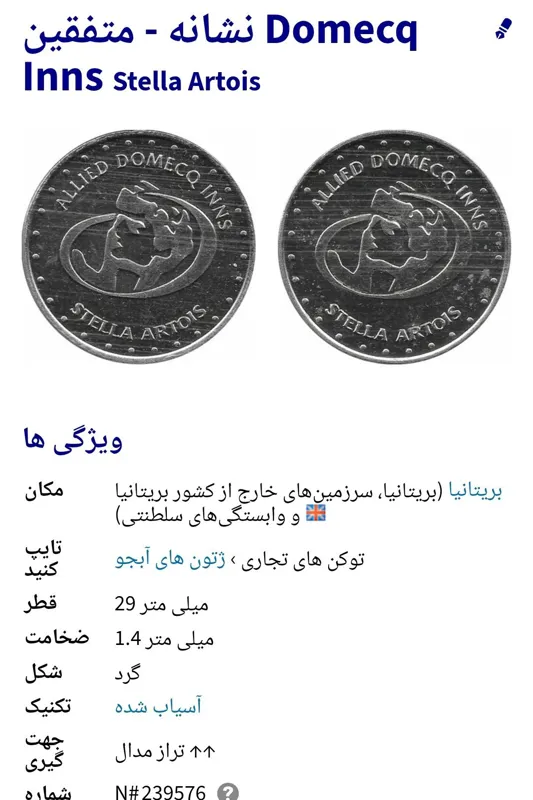Viewport: 533px width, 800px height.
Task: Tap the help icon next to N#239576
Action: [x=227, y=792]
